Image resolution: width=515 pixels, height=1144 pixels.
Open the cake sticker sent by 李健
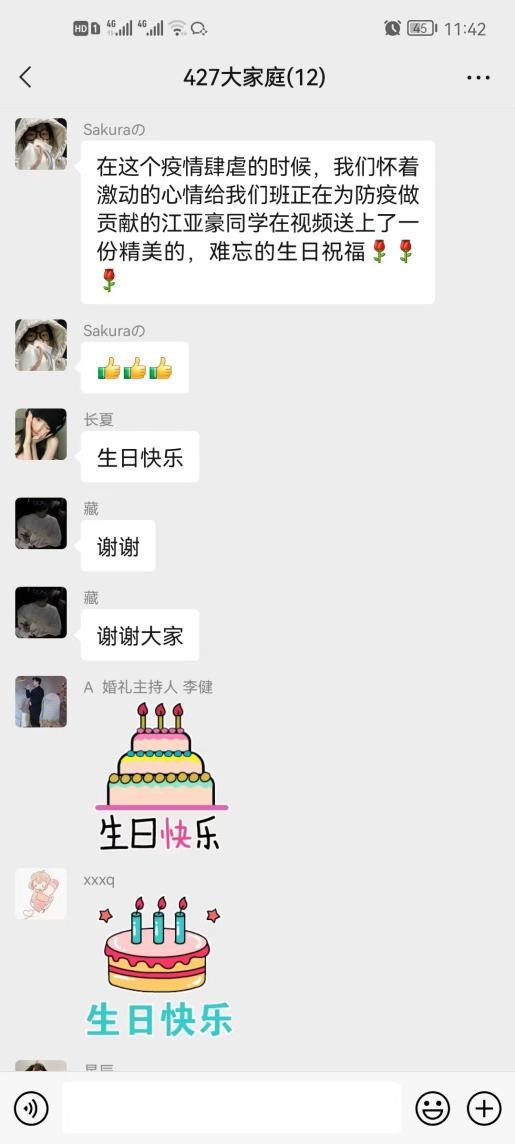(x=160, y=776)
